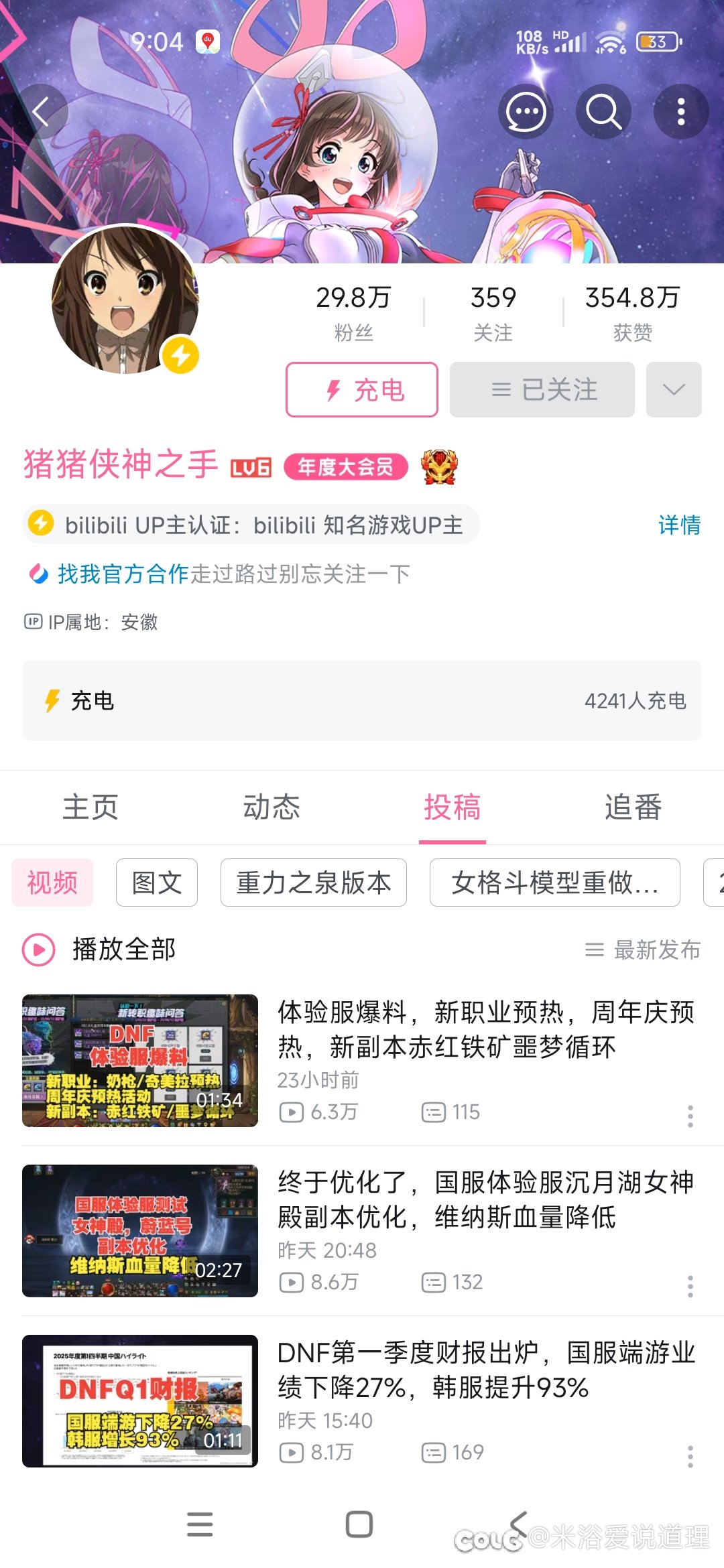Tap the 已关注 button
Viewport: 724px width, 1568px height.
pyautogui.click(x=542, y=390)
